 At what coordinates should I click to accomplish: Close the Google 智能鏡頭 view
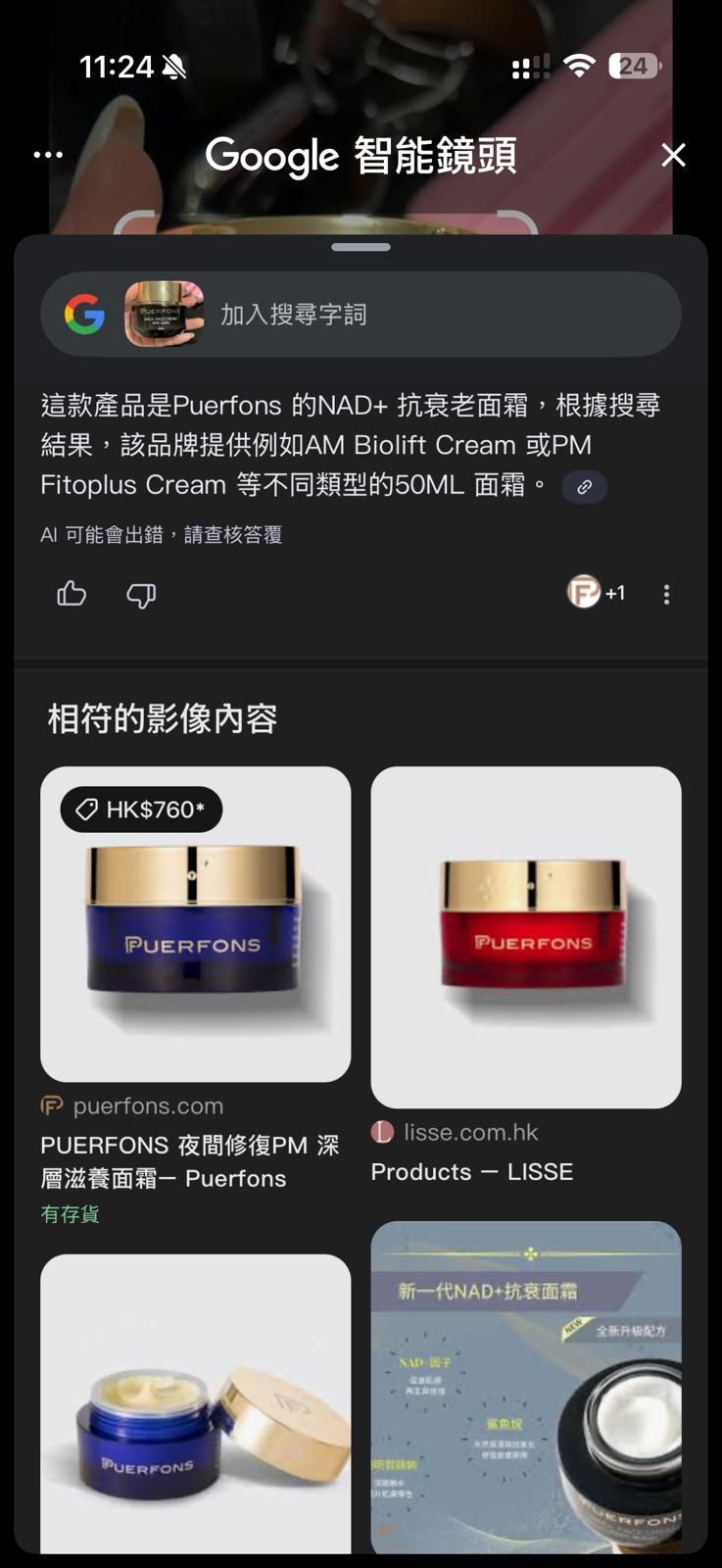click(x=673, y=155)
